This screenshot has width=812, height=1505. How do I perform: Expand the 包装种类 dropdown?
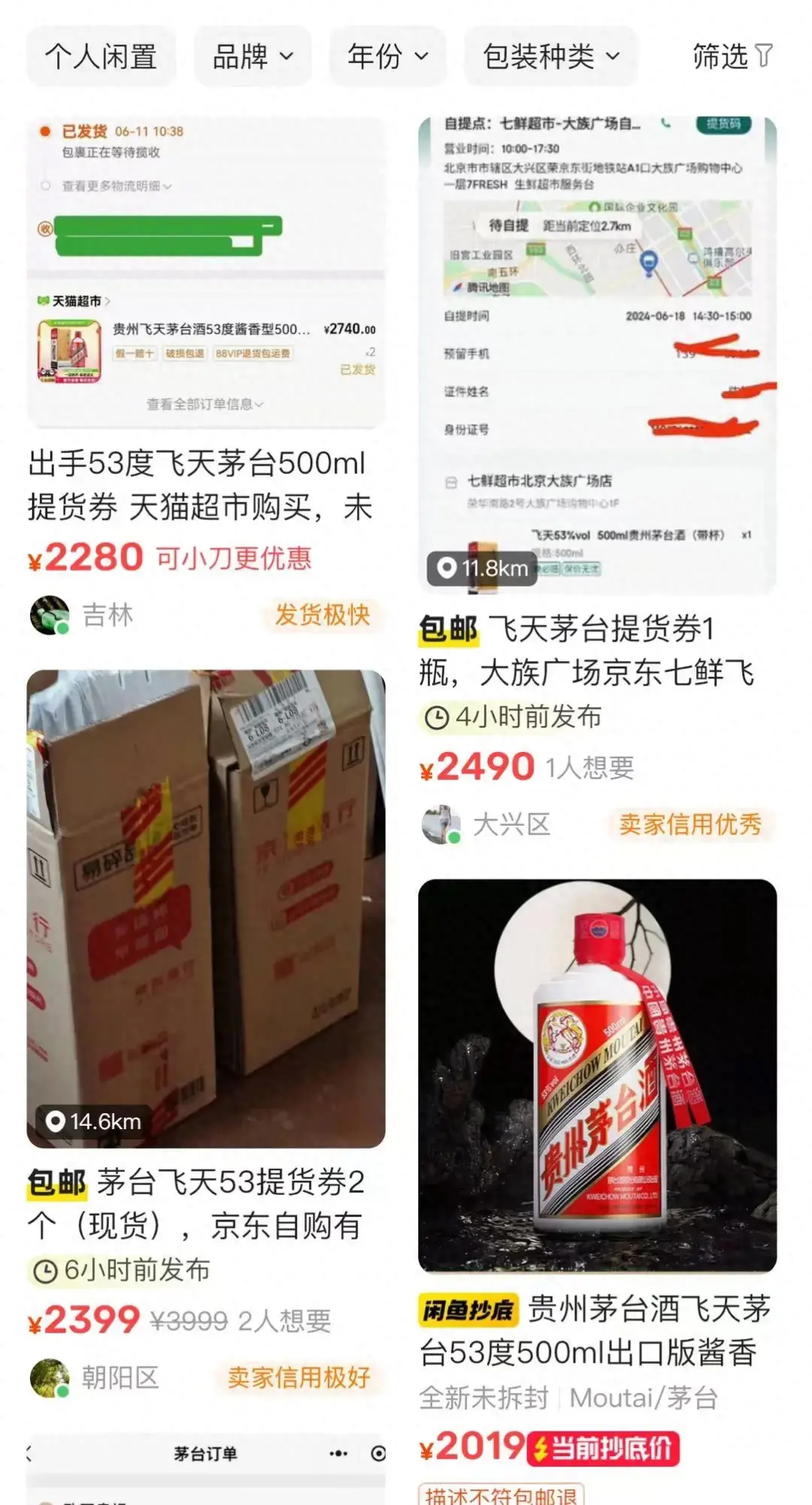pyautogui.click(x=550, y=56)
